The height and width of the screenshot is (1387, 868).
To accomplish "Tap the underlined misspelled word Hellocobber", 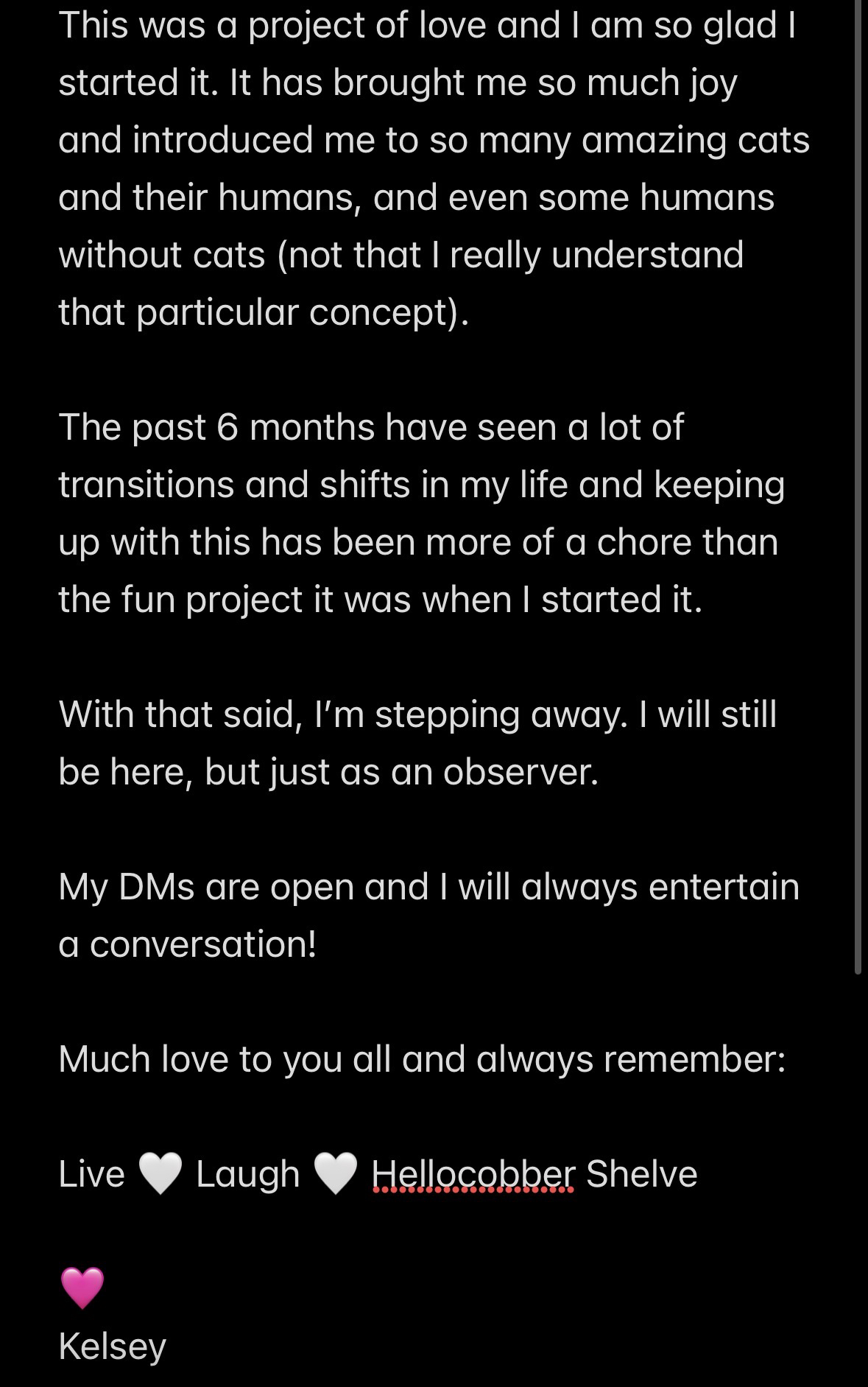I will (473, 1173).
